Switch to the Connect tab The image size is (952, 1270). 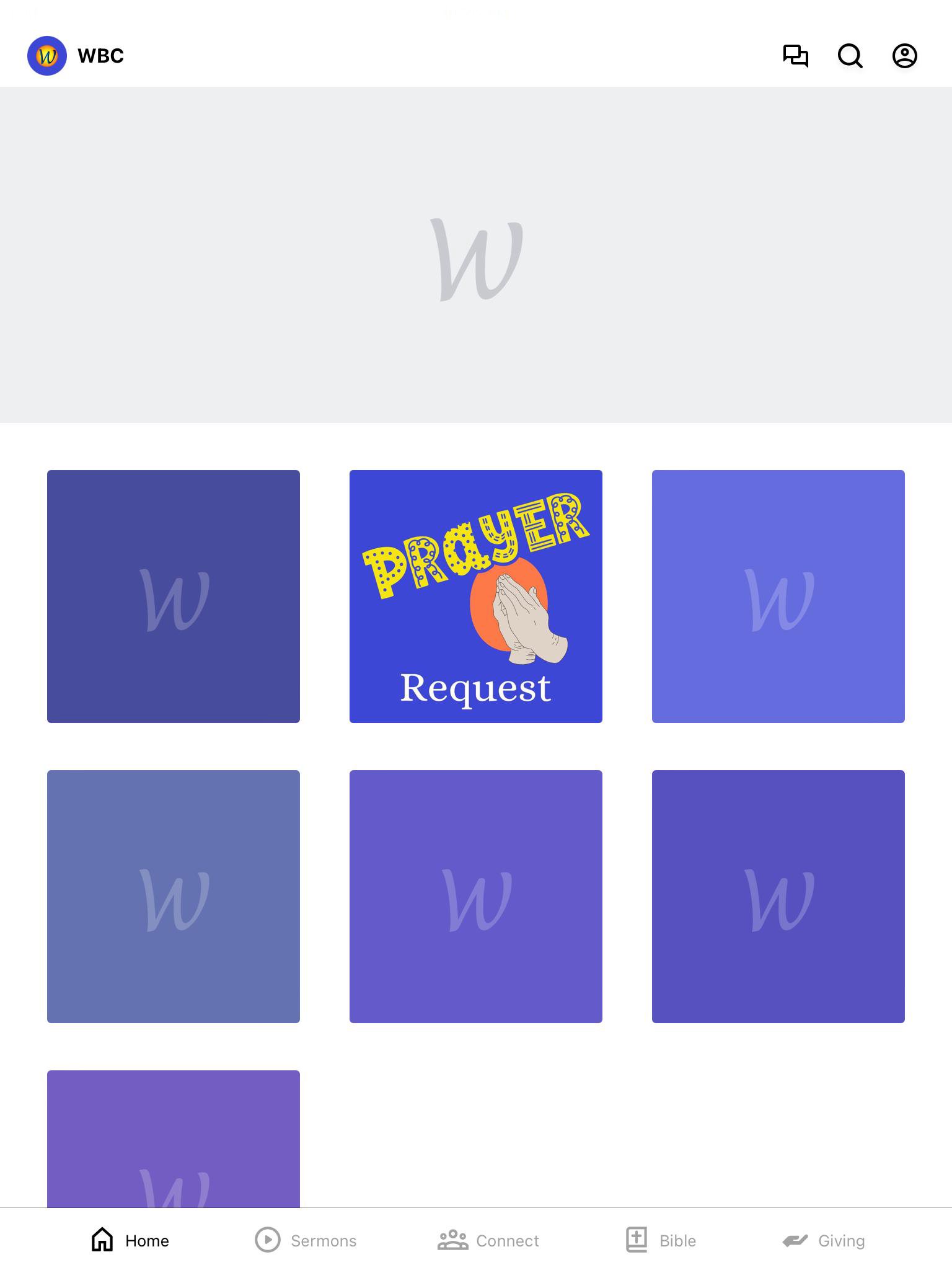(x=488, y=1240)
